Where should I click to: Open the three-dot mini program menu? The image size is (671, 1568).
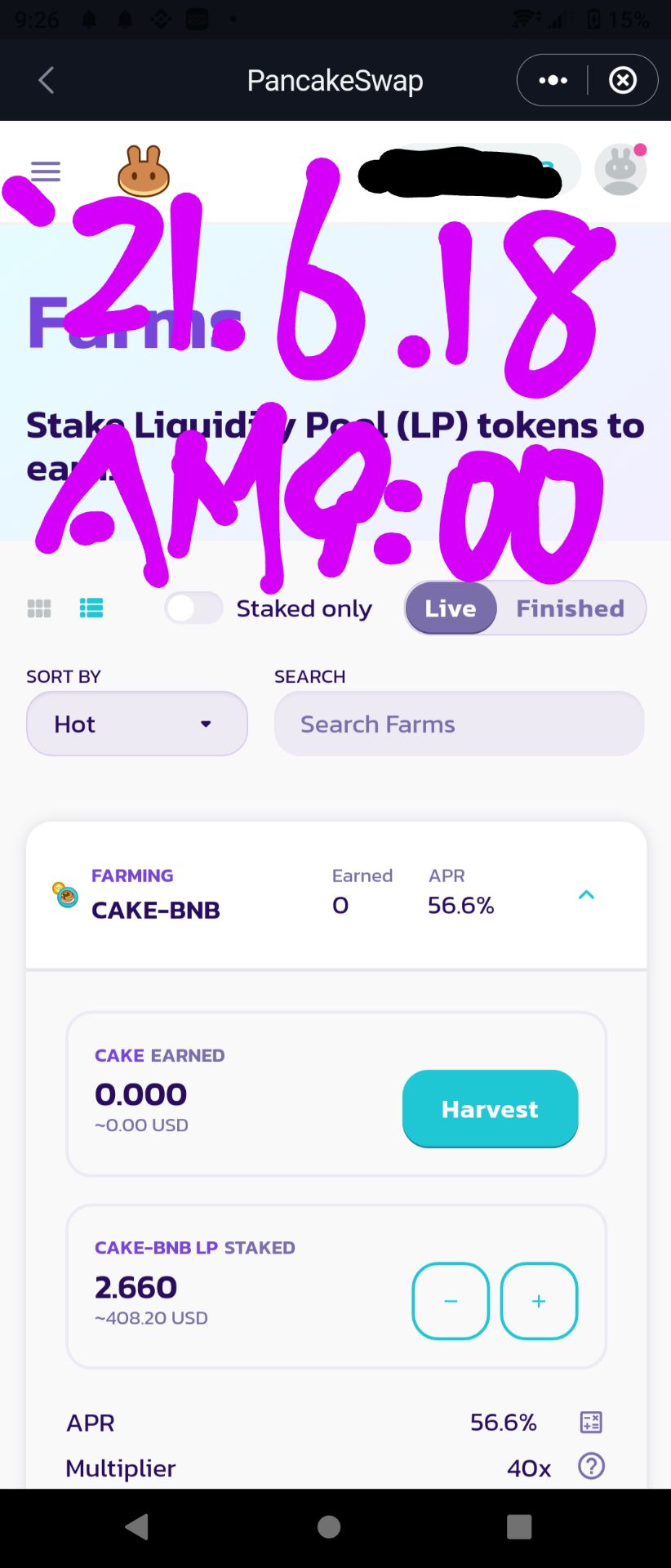pyautogui.click(x=553, y=80)
